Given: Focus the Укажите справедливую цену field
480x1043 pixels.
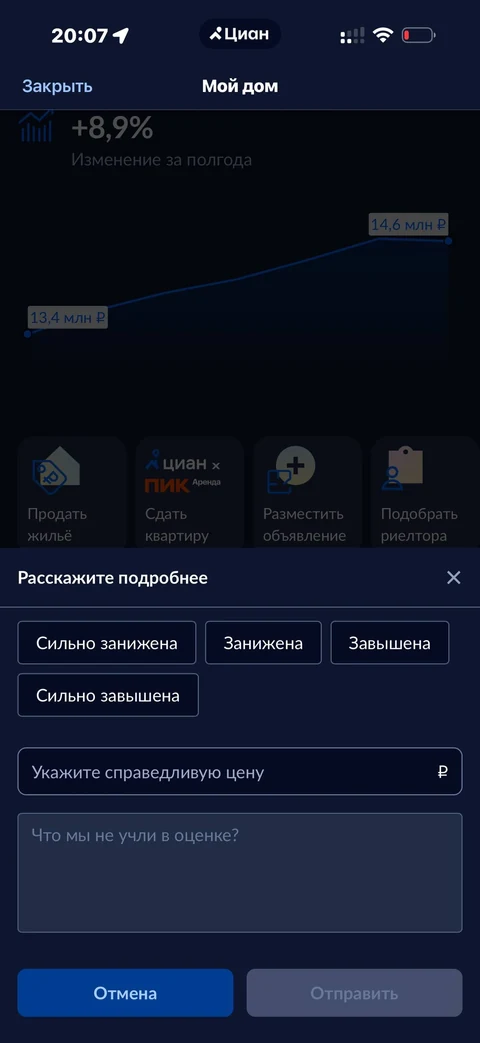Looking at the screenshot, I should [239, 772].
